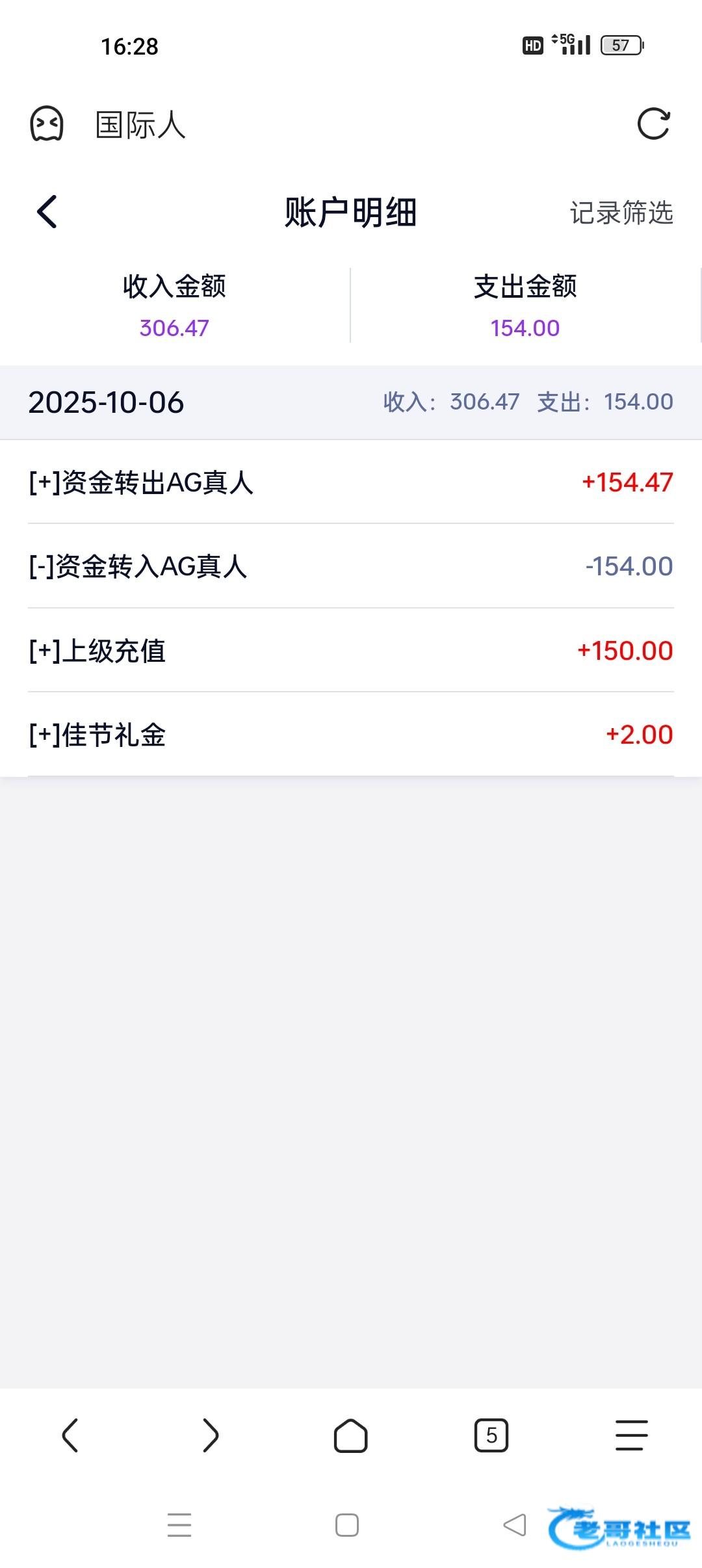
Task: Go forward in browser toolbar
Action: pyautogui.click(x=211, y=1435)
